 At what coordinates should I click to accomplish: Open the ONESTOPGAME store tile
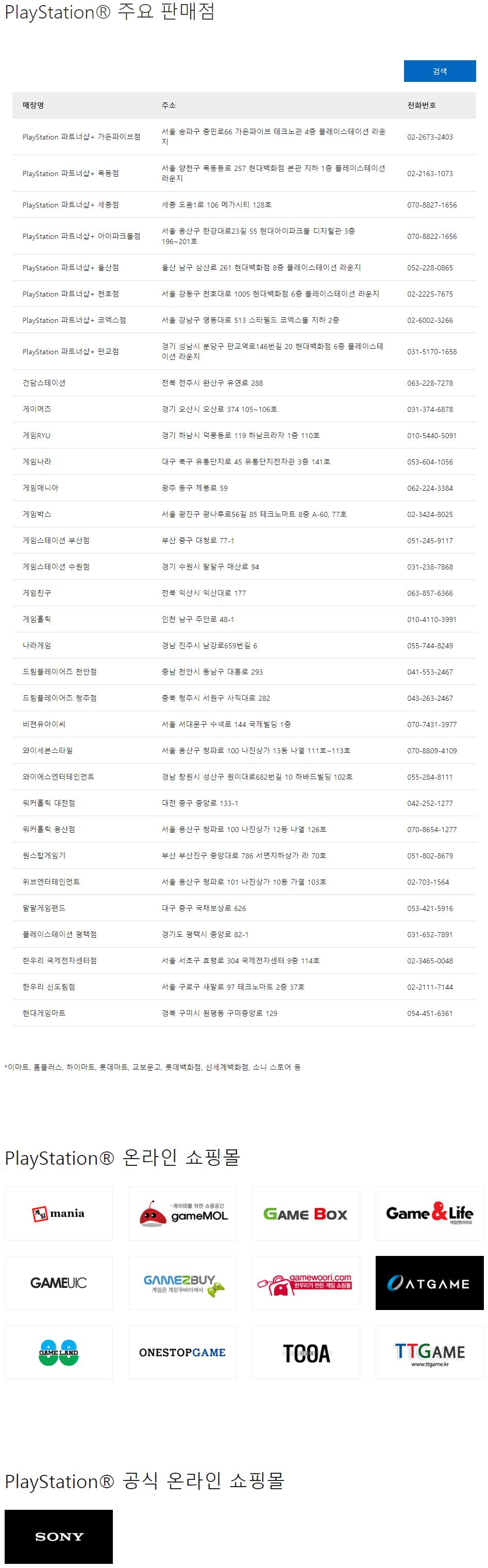click(x=182, y=1352)
